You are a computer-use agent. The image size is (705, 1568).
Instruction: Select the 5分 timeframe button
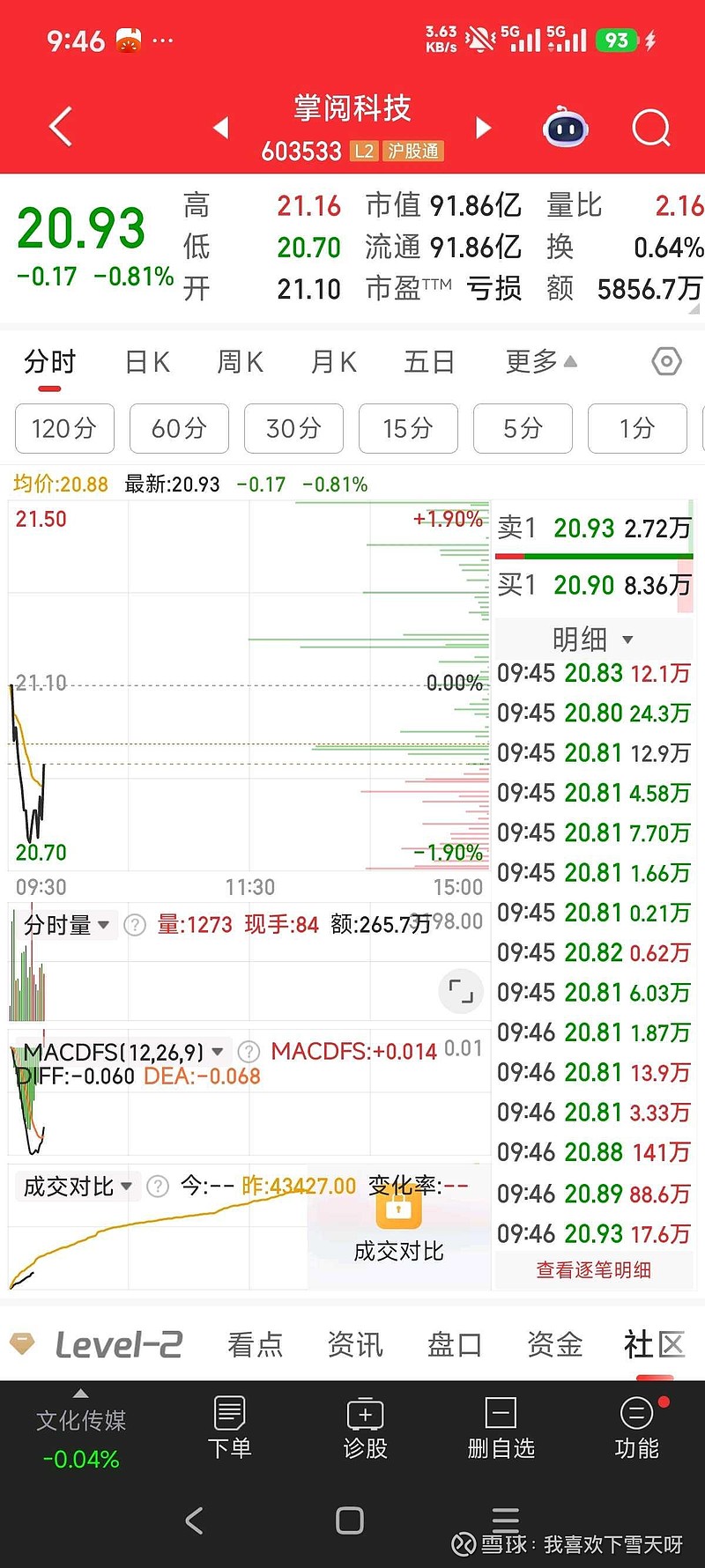523,429
